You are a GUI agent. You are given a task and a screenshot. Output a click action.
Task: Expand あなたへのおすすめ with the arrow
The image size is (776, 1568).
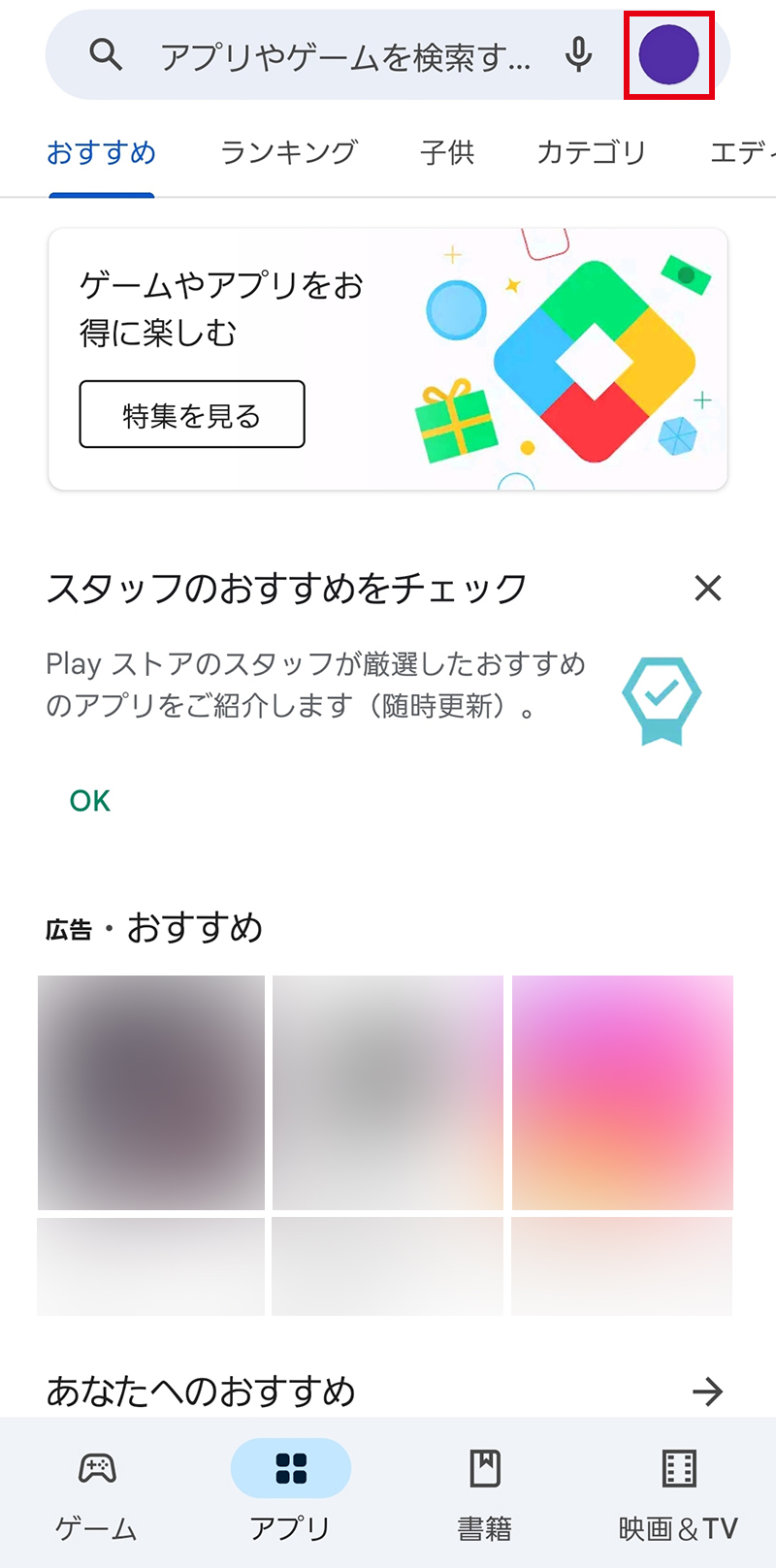click(708, 1392)
